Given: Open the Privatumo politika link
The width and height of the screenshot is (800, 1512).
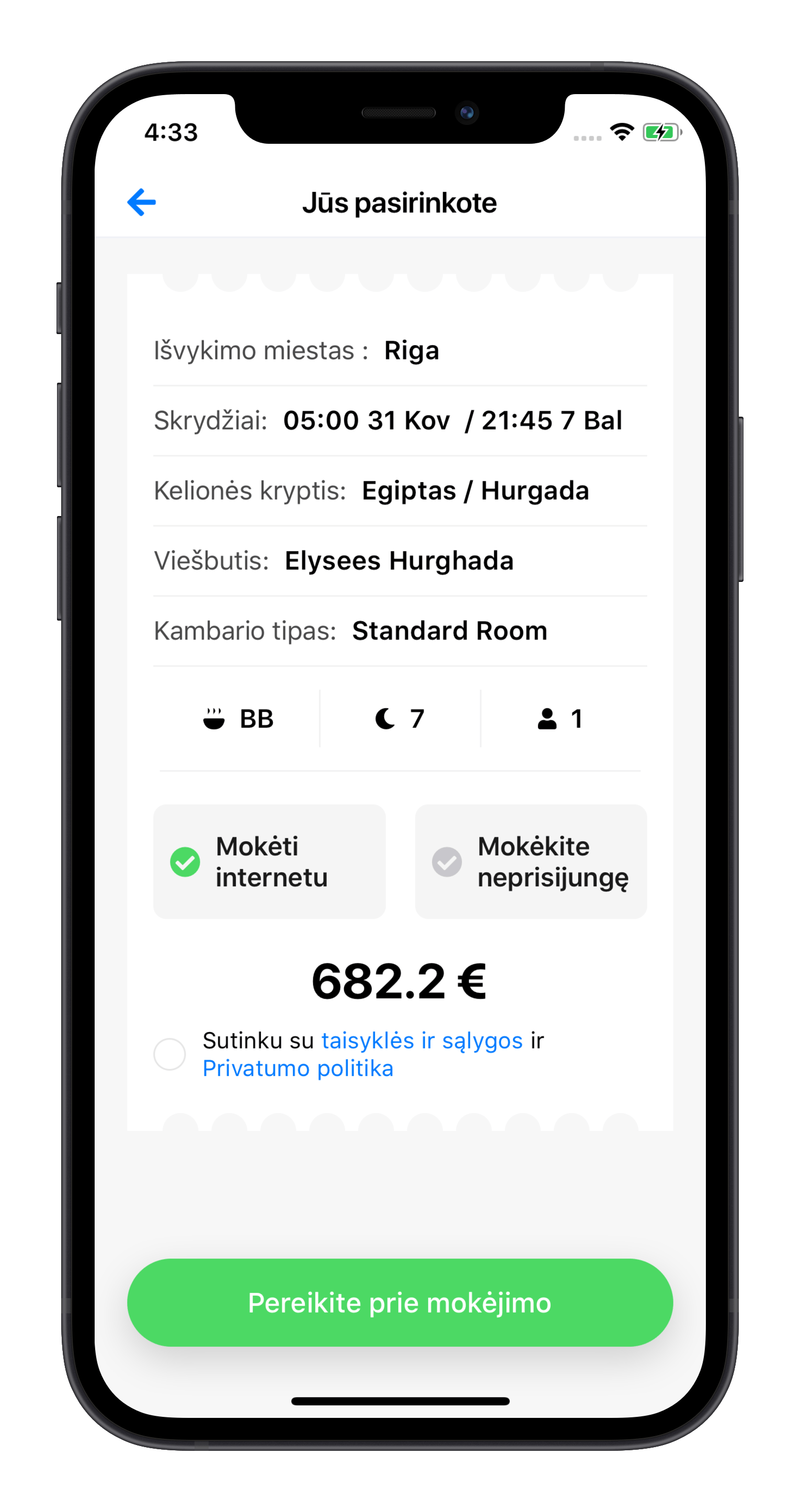Looking at the screenshot, I should [x=298, y=1069].
